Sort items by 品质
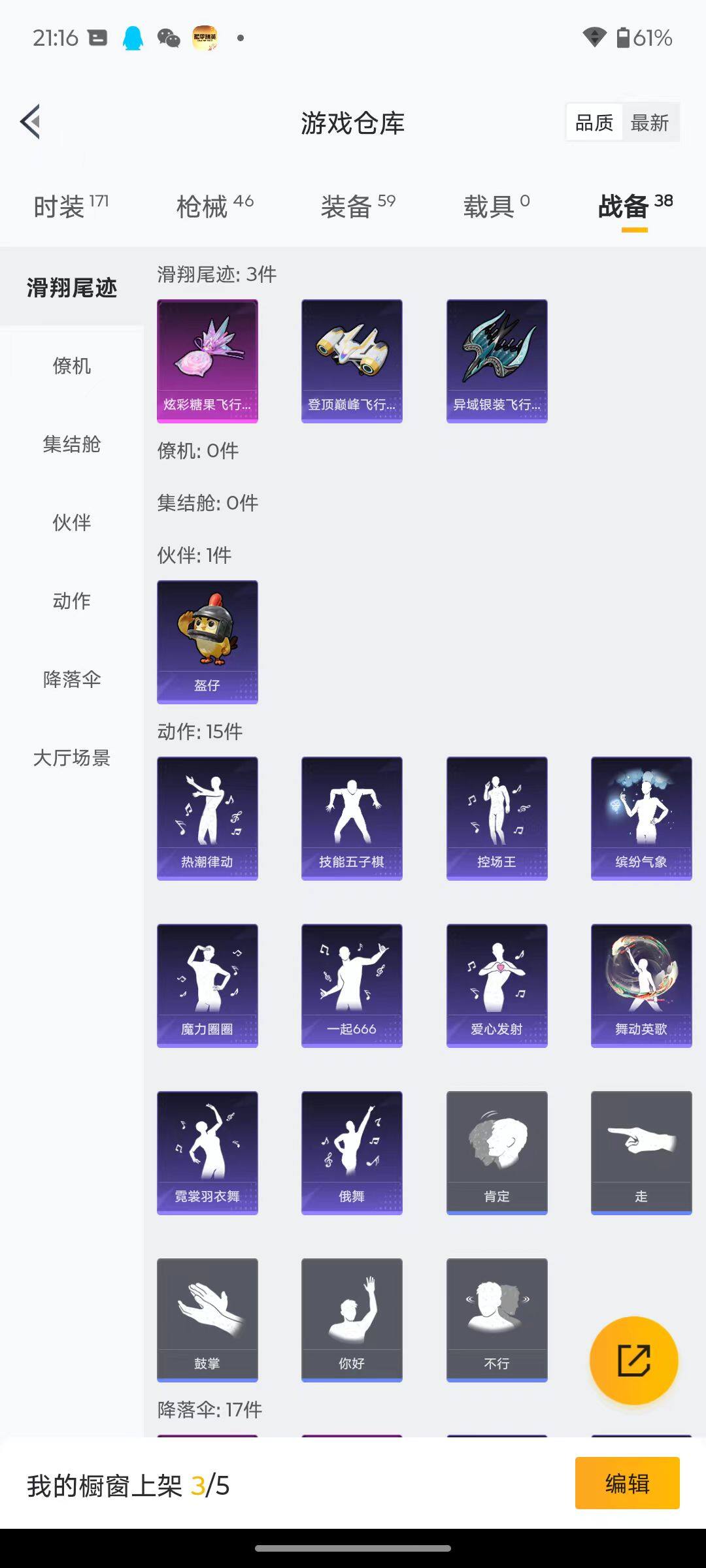The width and height of the screenshot is (706, 1568). click(594, 123)
